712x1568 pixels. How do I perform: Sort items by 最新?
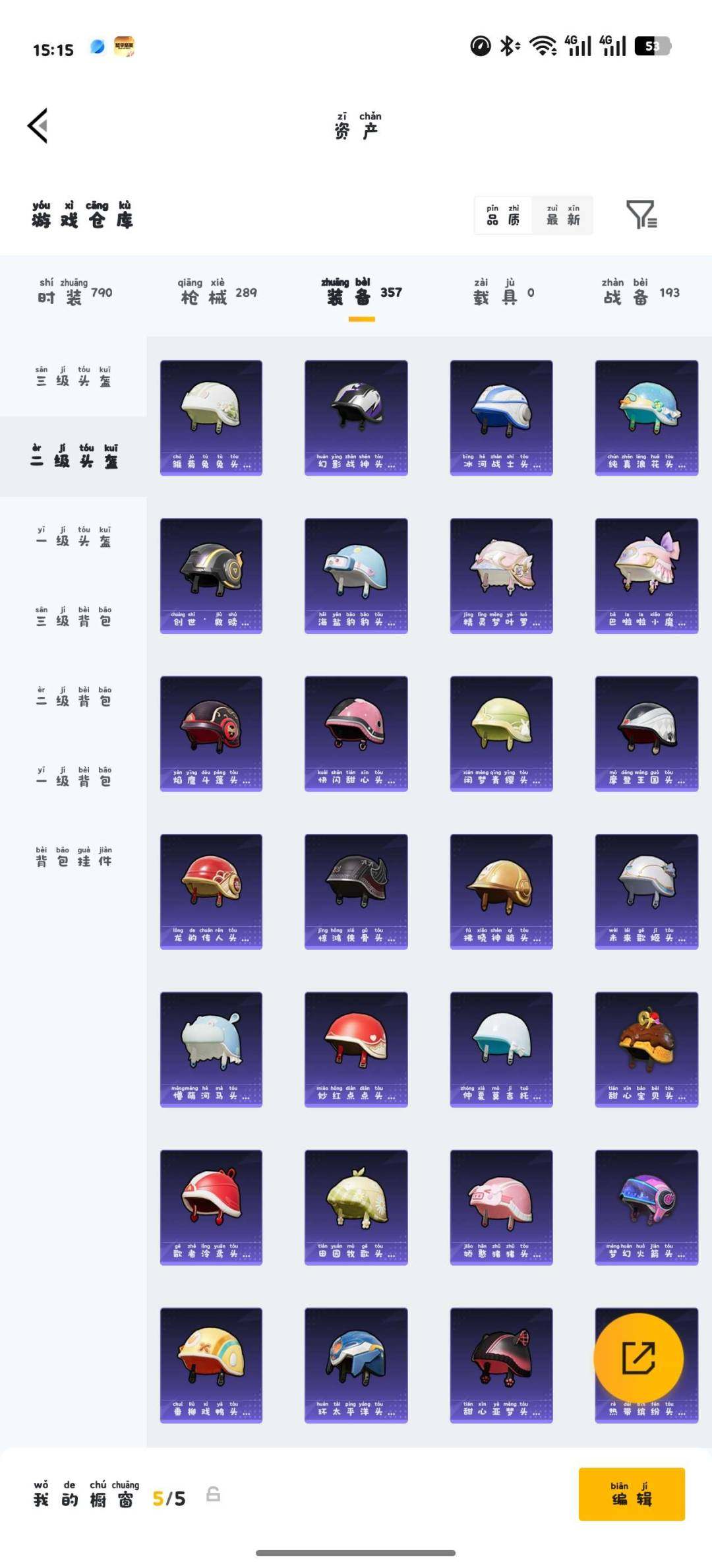(563, 216)
